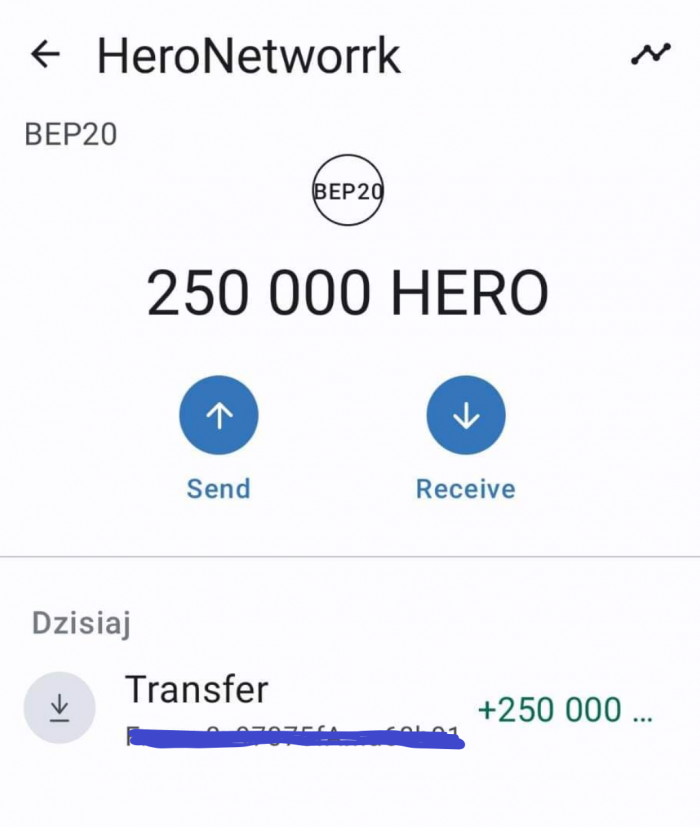Open the price chart icon

pos(650,55)
